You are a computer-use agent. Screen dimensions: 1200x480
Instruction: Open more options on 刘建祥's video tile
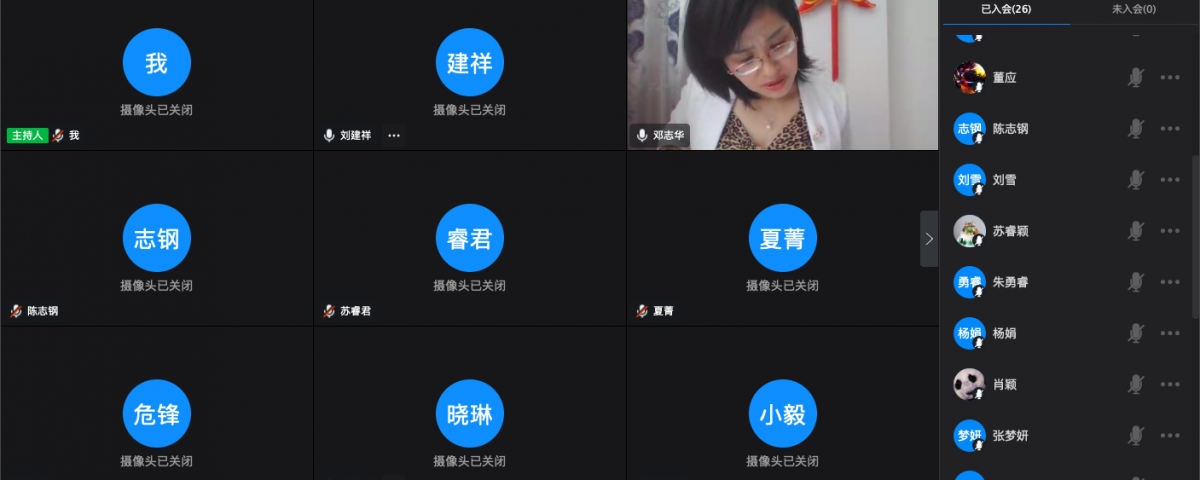tap(394, 135)
